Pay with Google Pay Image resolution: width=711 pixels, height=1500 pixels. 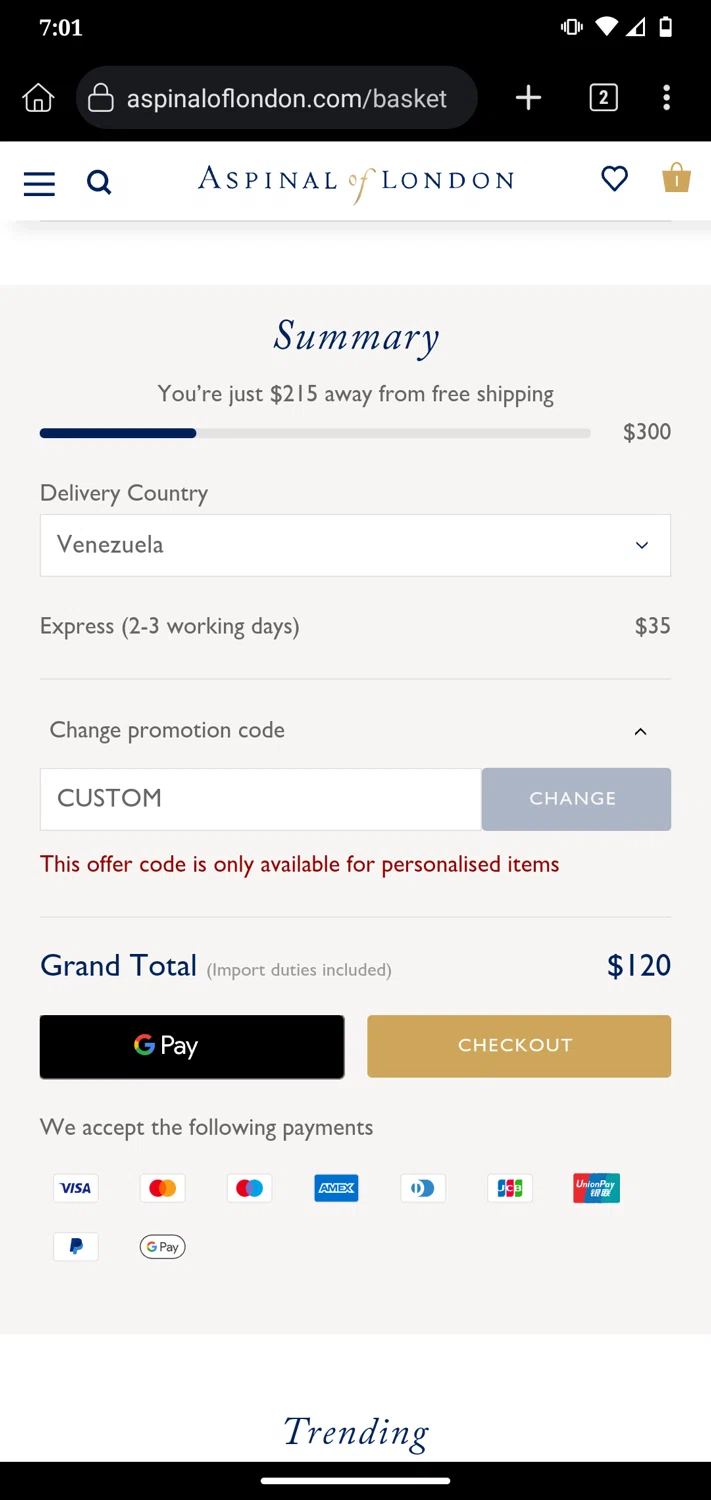192,1046
